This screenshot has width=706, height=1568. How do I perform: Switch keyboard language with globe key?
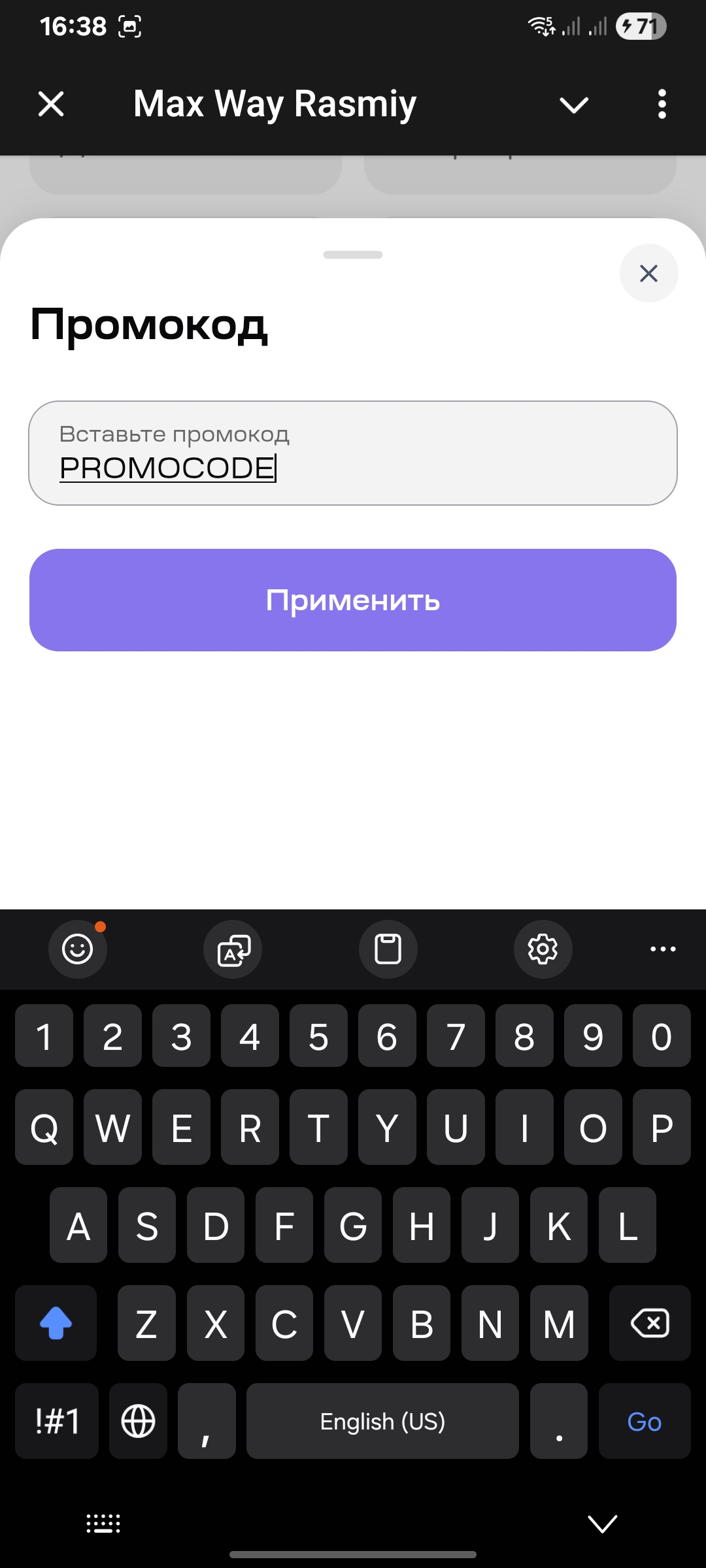pos(138,1422)
